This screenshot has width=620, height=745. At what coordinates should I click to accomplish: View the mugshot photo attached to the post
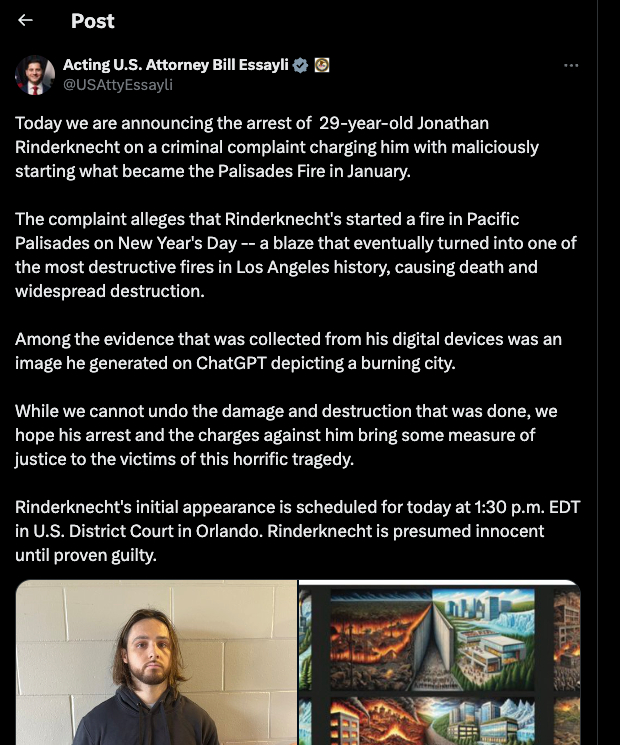156,662
